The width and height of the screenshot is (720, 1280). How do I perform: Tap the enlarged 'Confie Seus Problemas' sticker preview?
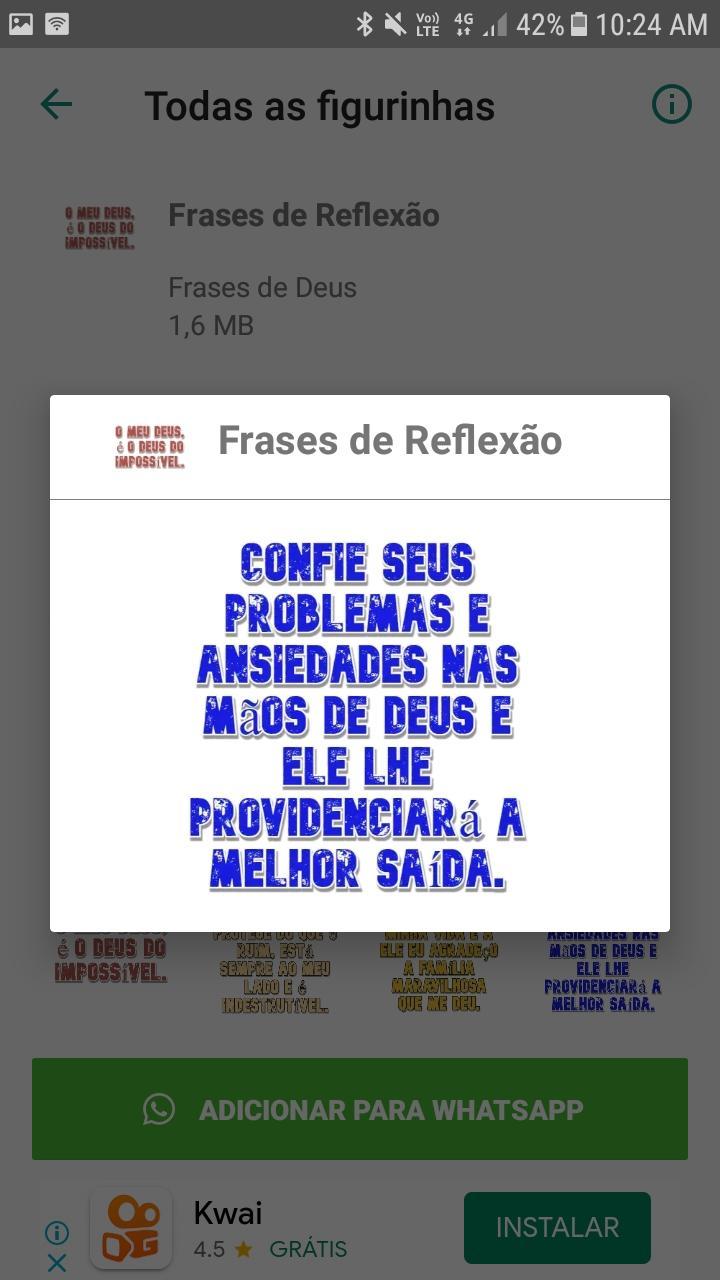click(360, 715)
